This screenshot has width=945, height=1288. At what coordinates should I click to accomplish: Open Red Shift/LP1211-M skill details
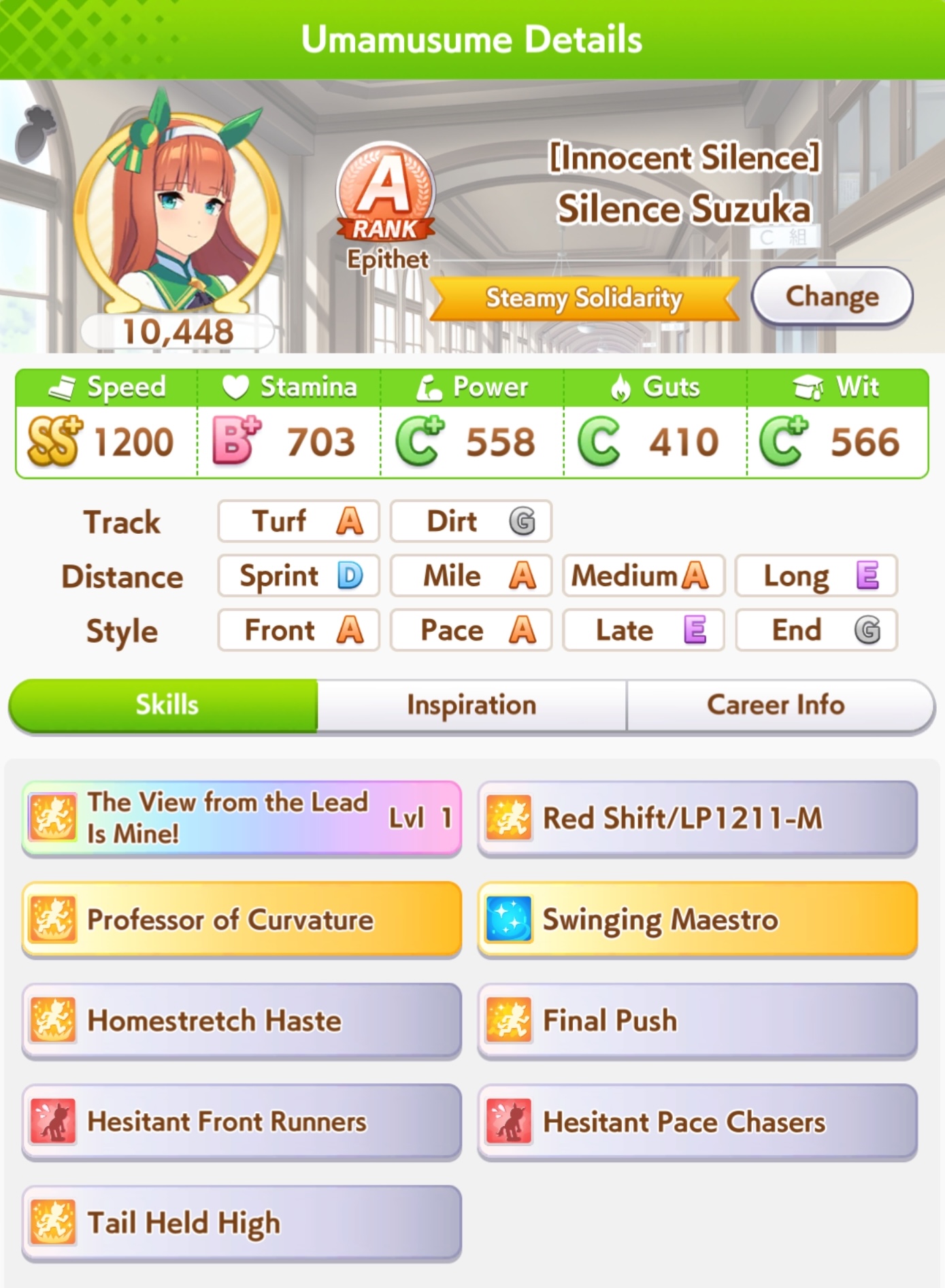point(697,818)
